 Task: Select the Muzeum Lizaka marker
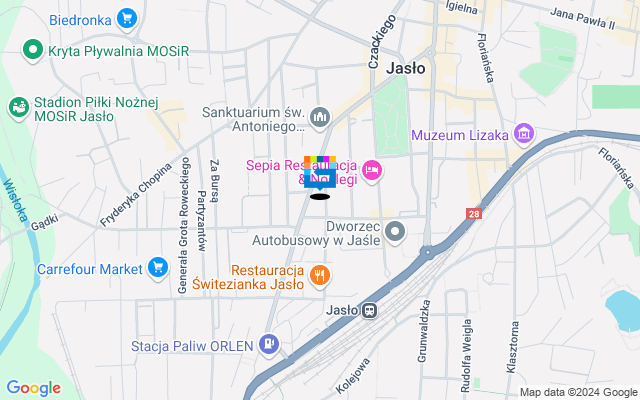point(523,134)
